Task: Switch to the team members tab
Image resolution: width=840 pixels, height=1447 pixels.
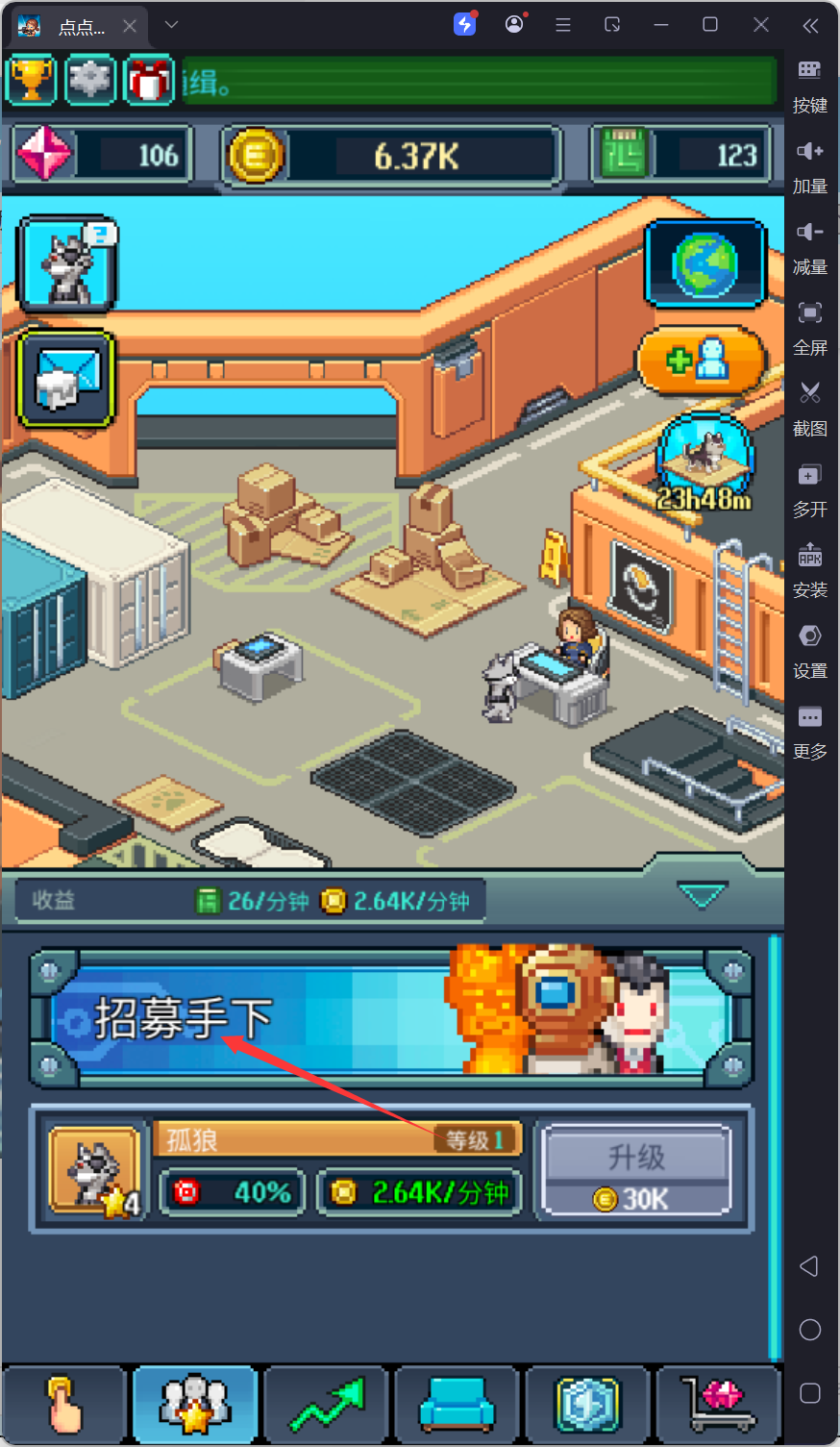Action: coord(195,1405)
